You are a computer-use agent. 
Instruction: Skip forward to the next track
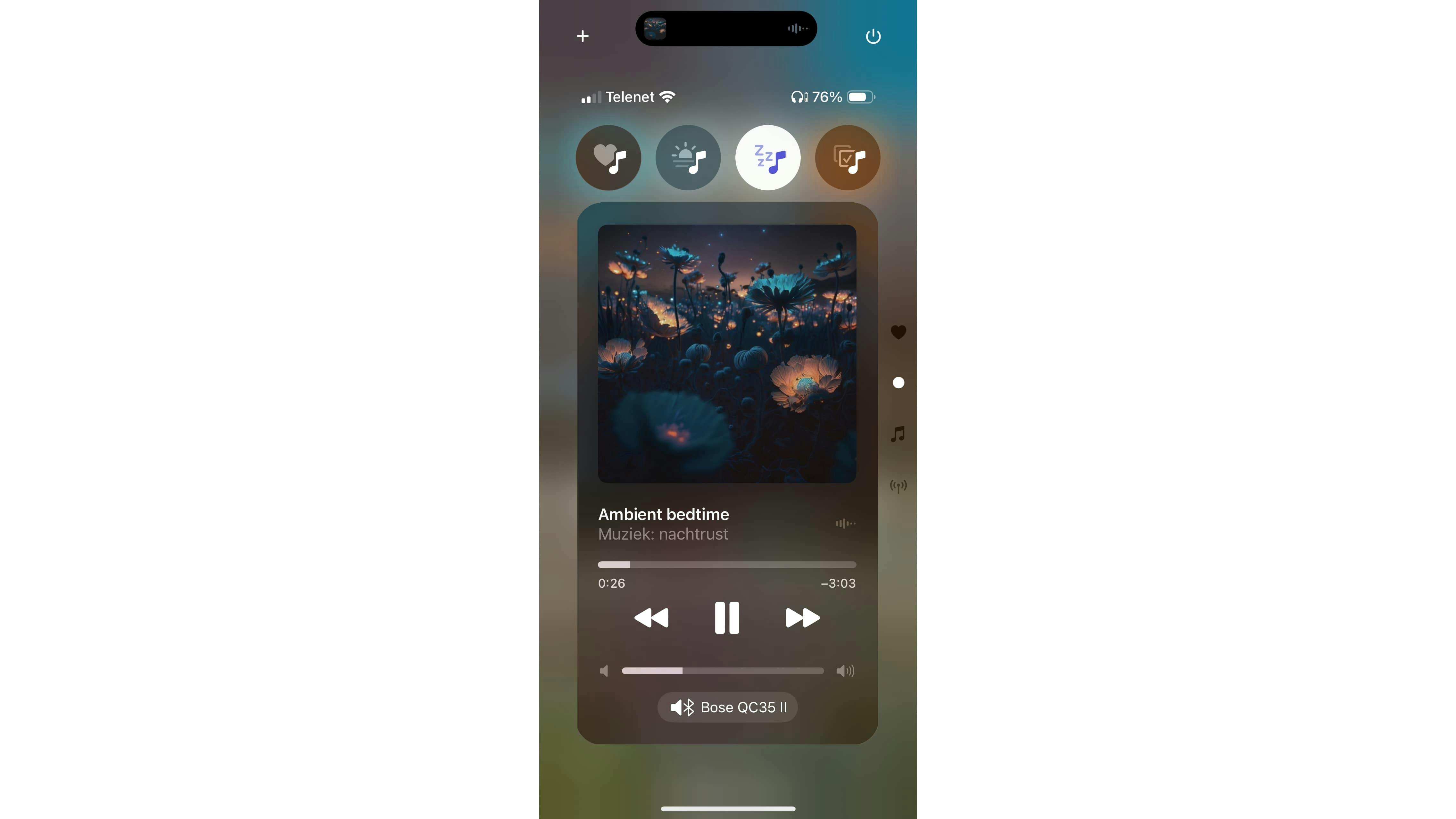(x=803, y=618)
